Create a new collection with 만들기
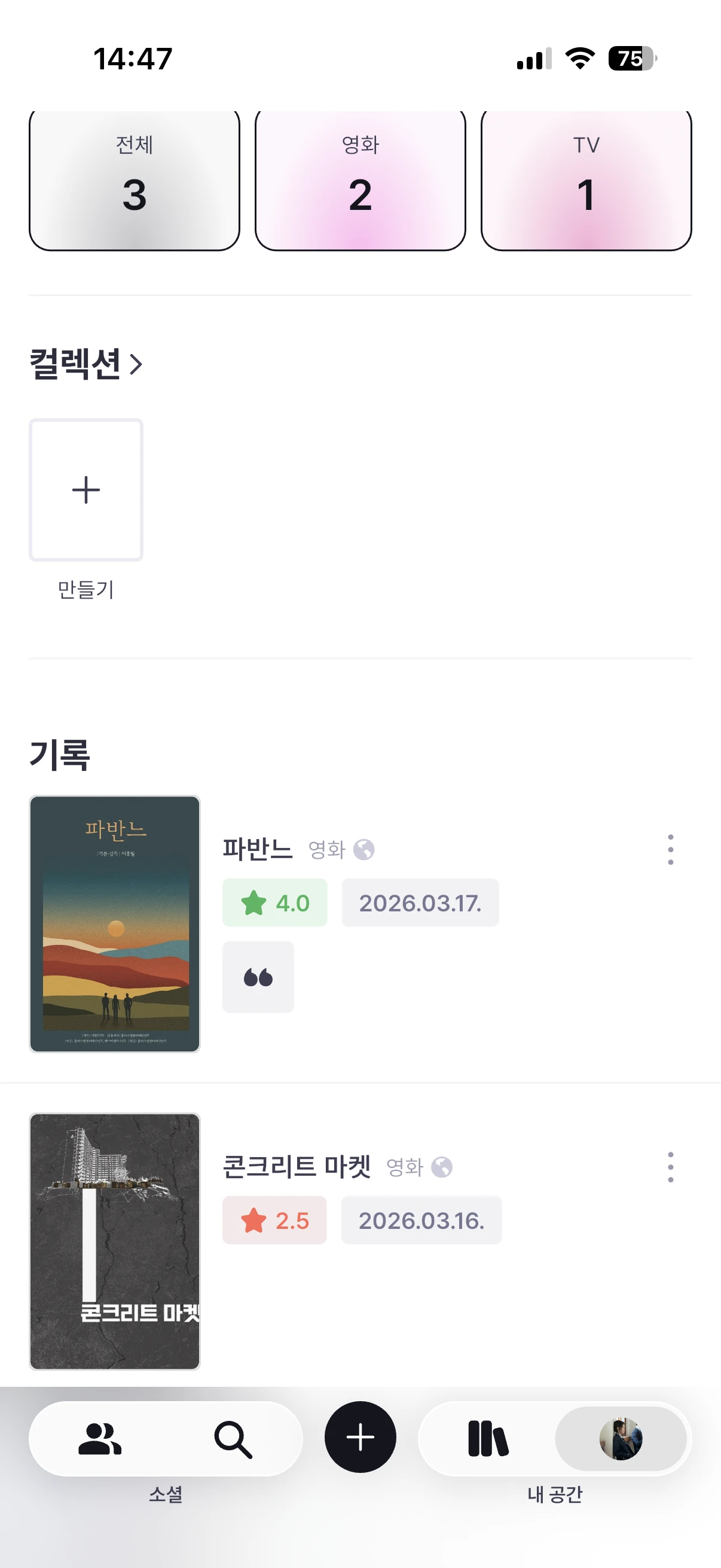This screenshot has width=721, height=1568. pos(85,490)
